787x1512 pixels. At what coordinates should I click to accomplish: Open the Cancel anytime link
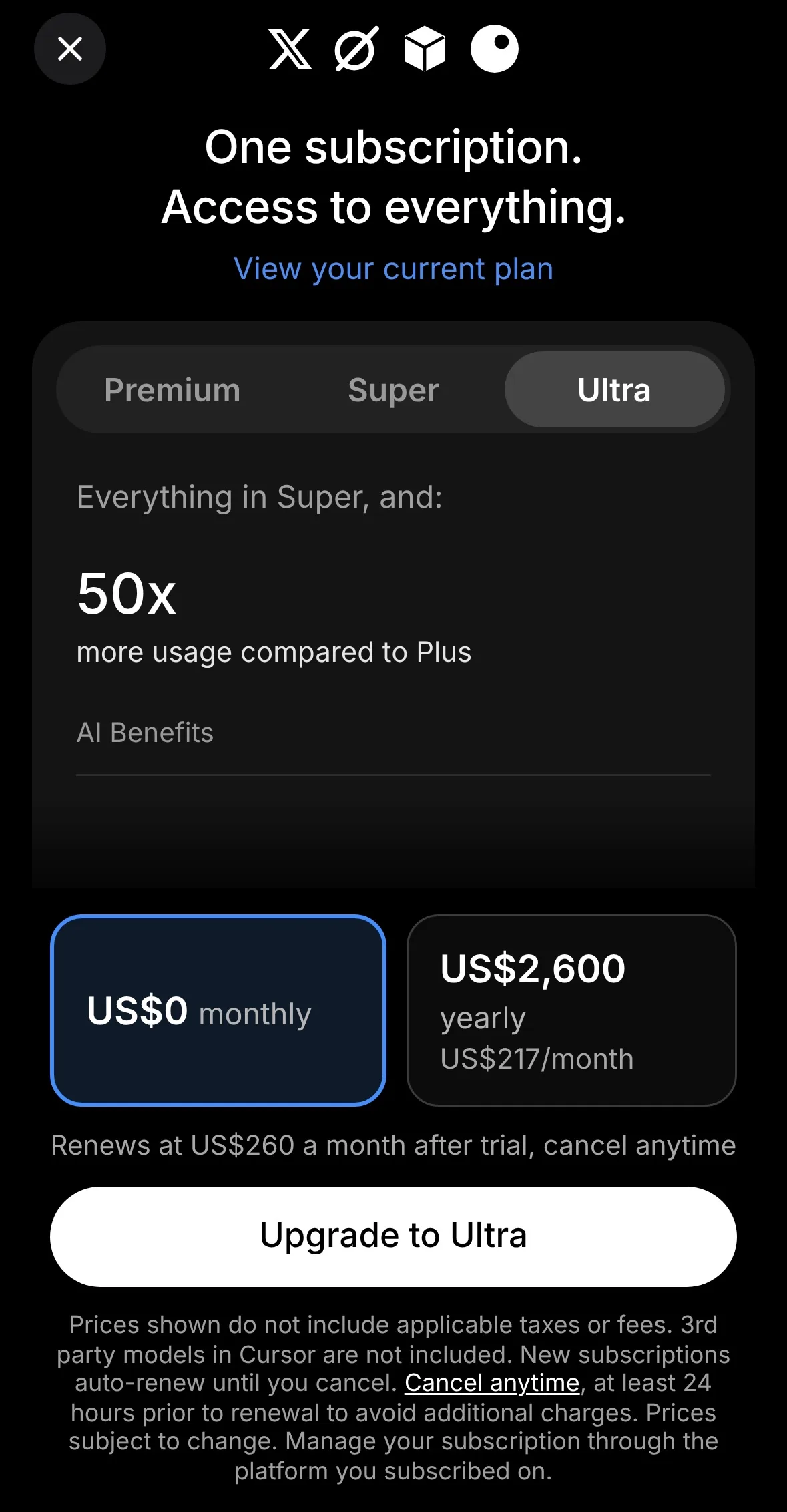[x=492, y=1383]
